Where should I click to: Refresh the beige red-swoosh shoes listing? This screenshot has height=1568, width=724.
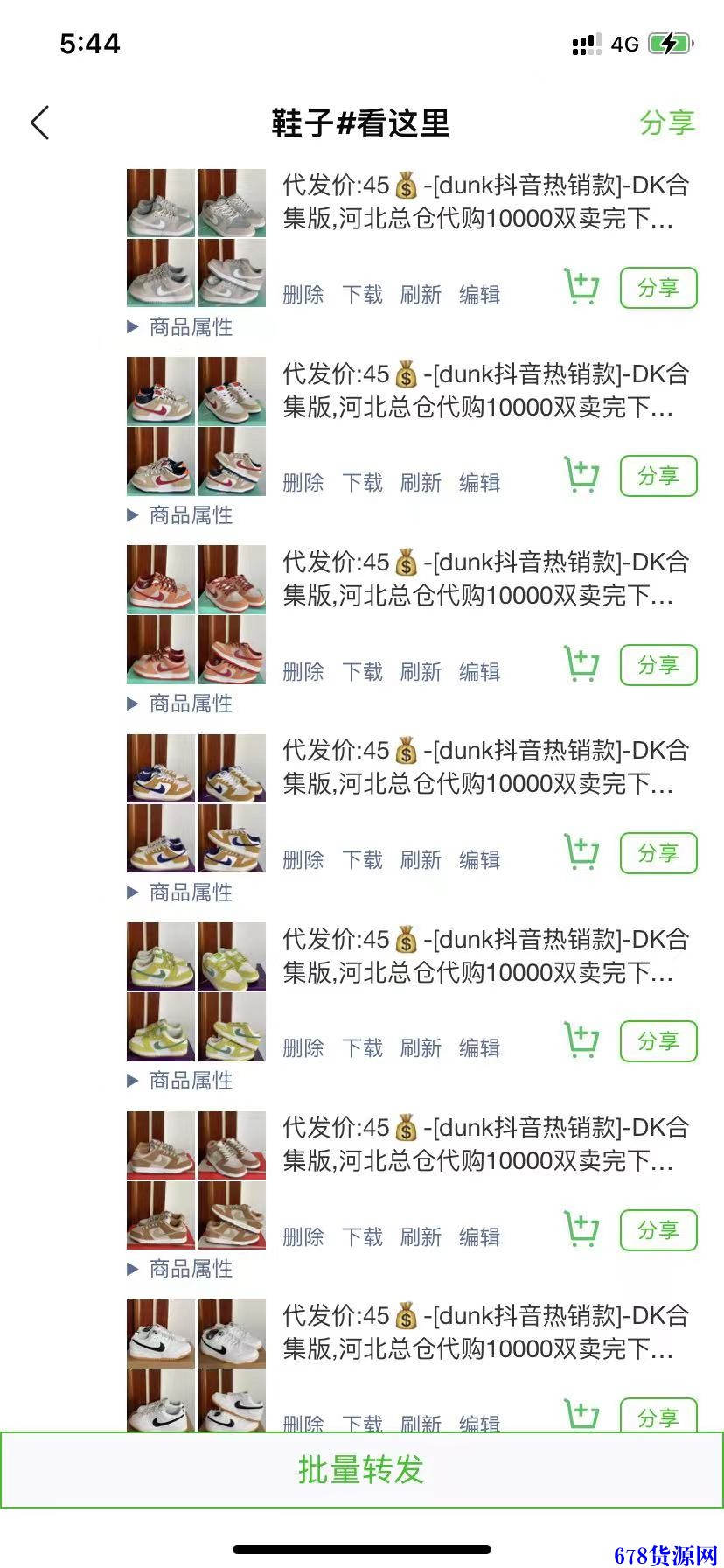click(x=421, y=483)
